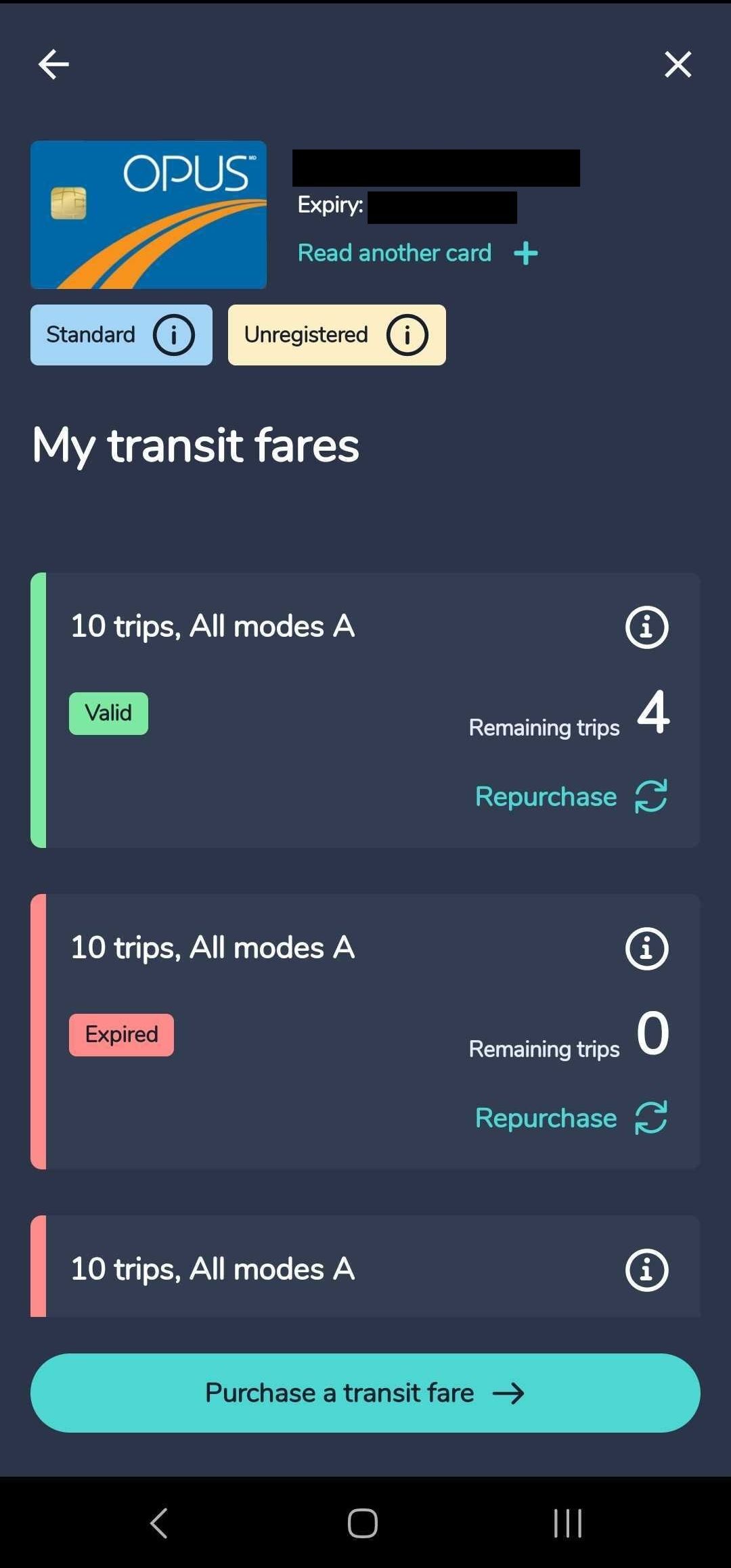Repurchase the valid 10 trips fare
The height and width of the screenshot is (1568, 731).
coord(546,797)
